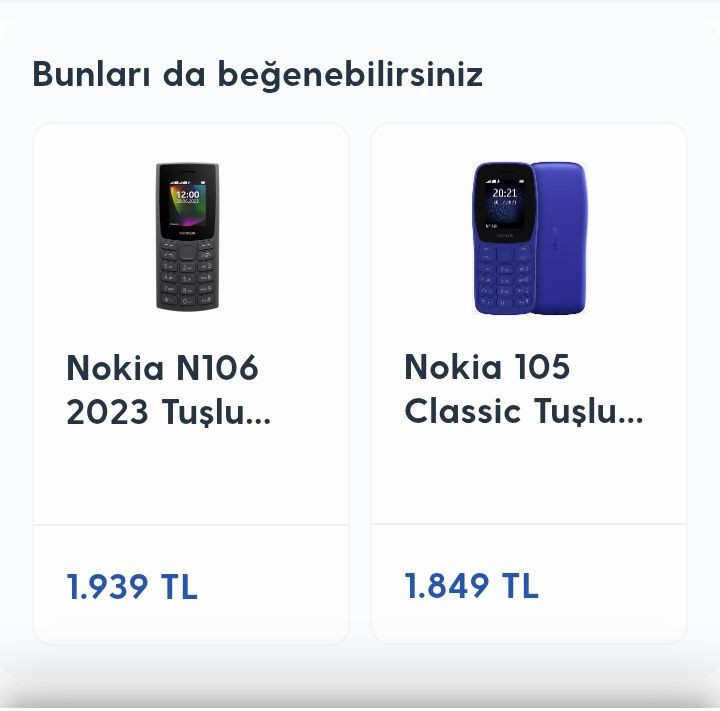Open the Nokia N106 2023 product card

(190, 385)
